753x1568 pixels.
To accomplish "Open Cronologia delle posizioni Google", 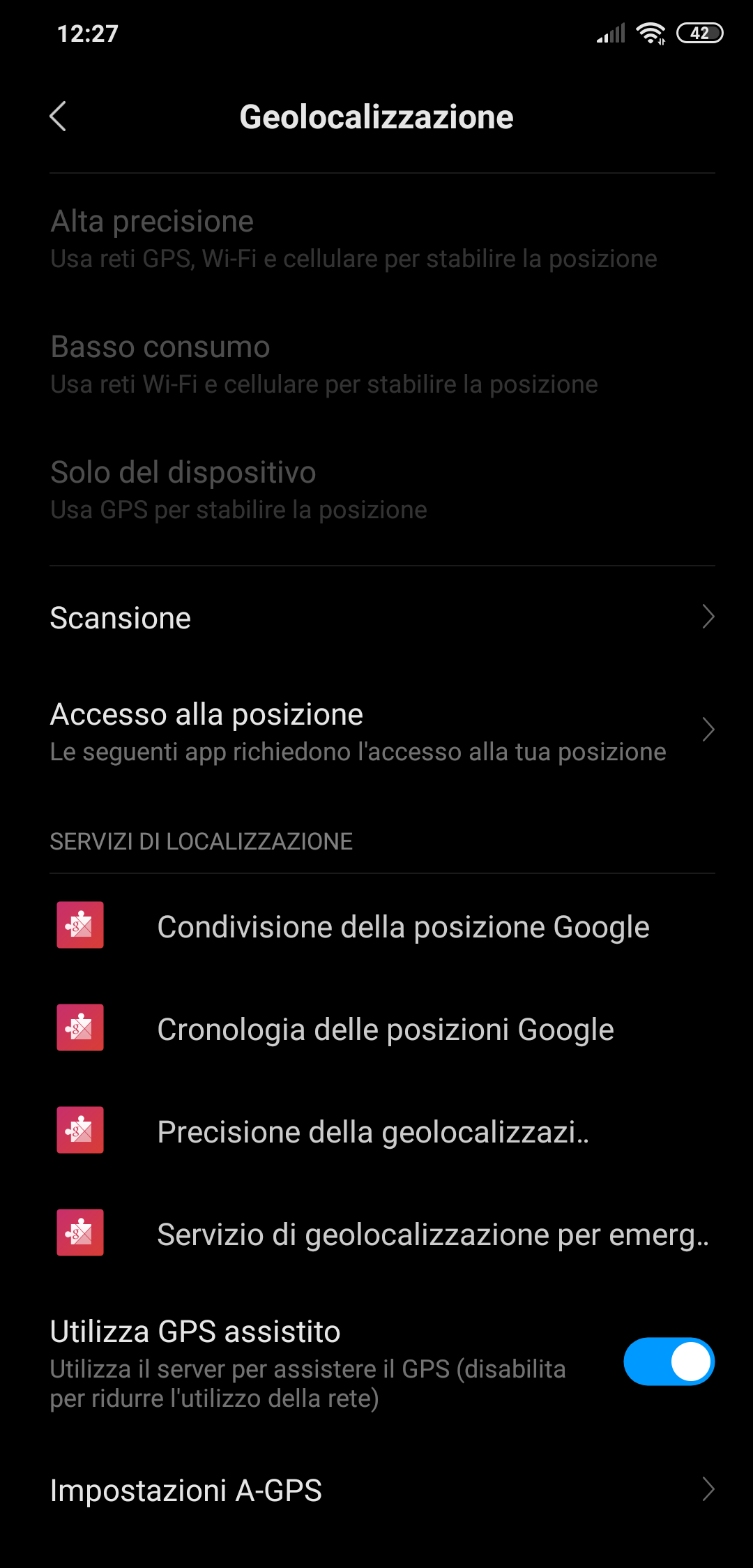I will click(376, 1028).
